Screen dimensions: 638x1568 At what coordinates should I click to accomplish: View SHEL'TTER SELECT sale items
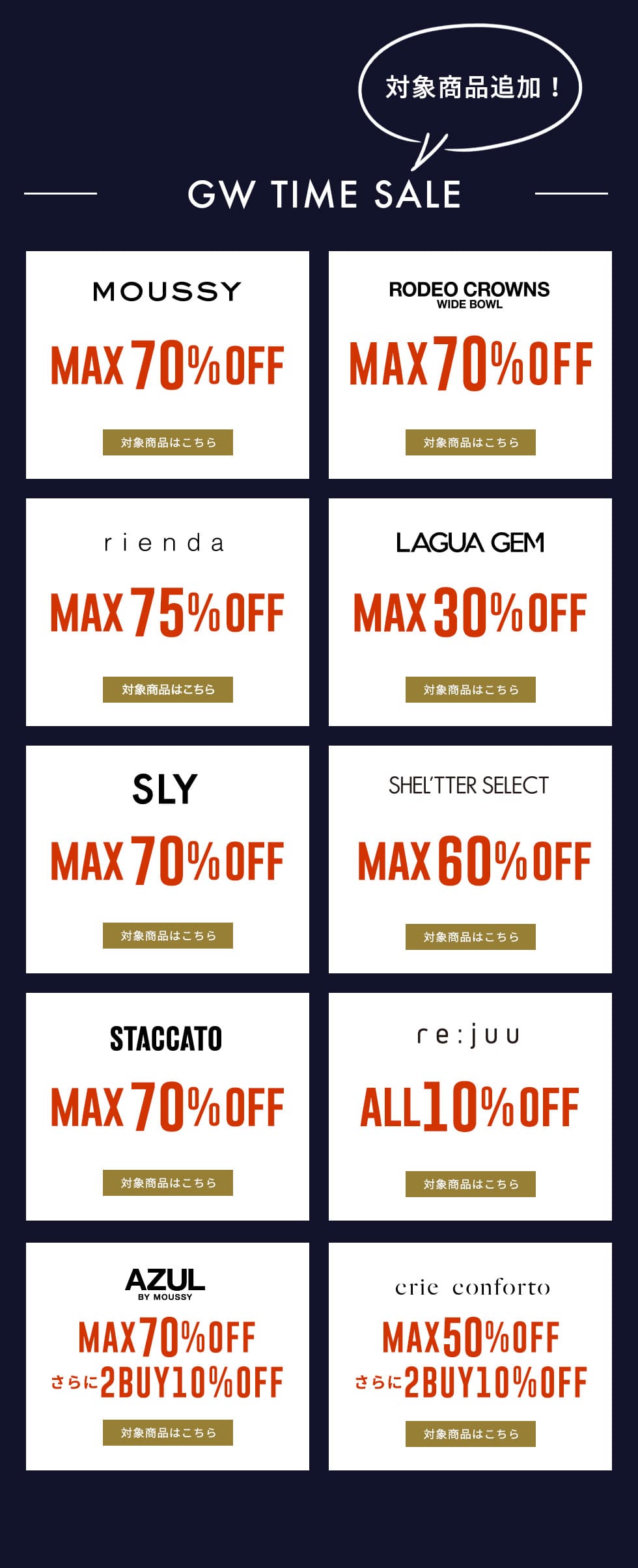[470, 937]
